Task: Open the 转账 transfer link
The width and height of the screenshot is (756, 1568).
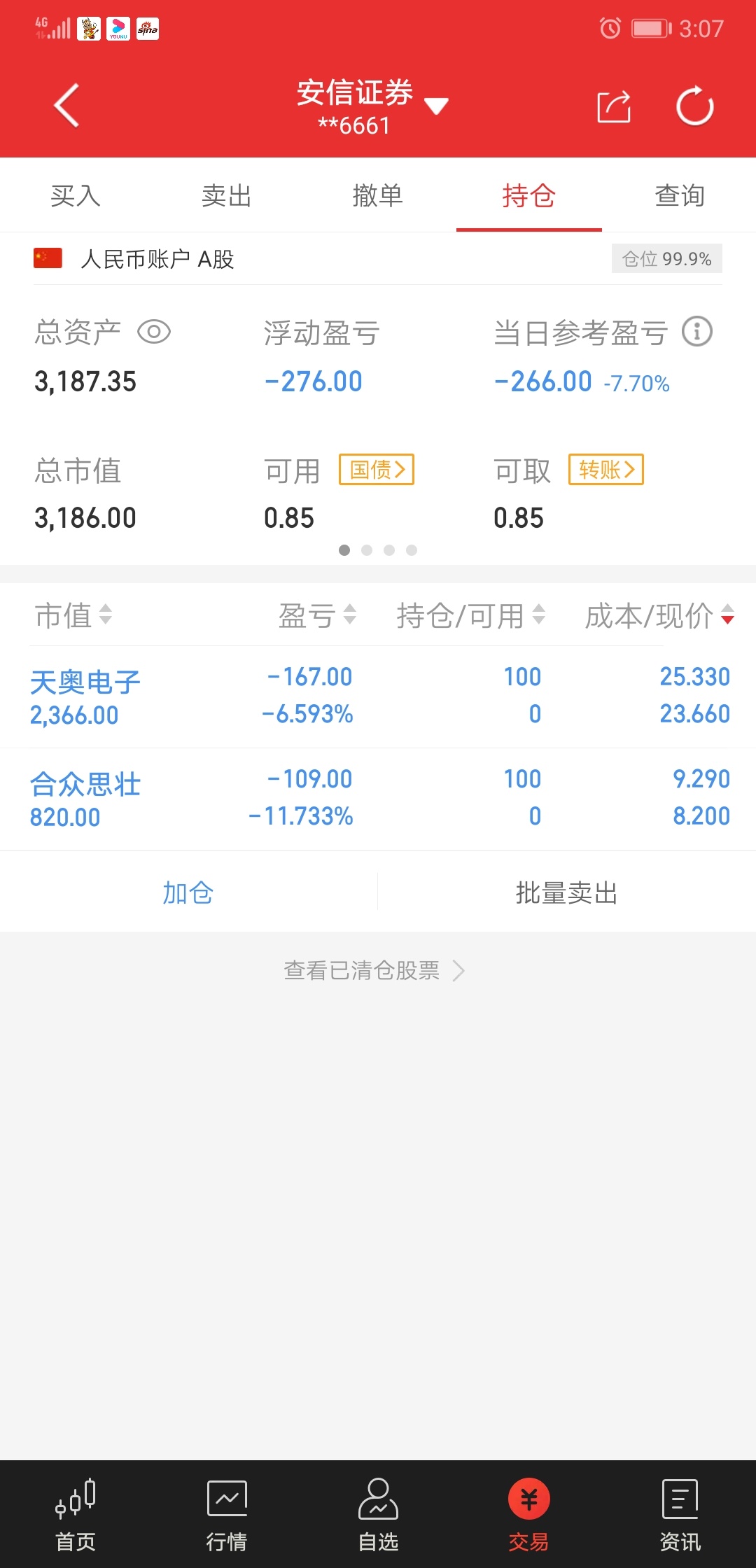Action: (606, 469)
